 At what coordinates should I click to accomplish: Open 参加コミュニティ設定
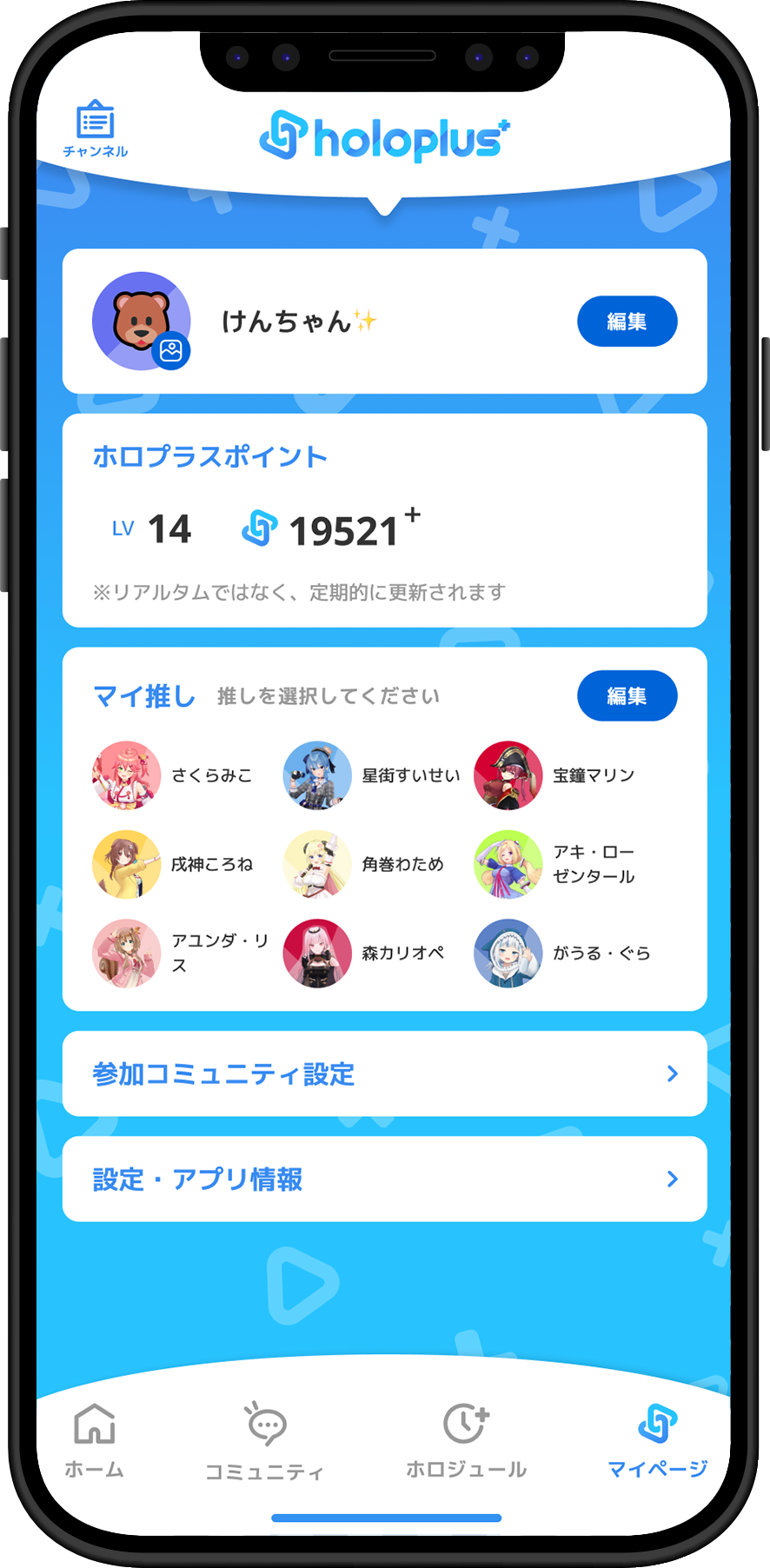pos(384,1074)
